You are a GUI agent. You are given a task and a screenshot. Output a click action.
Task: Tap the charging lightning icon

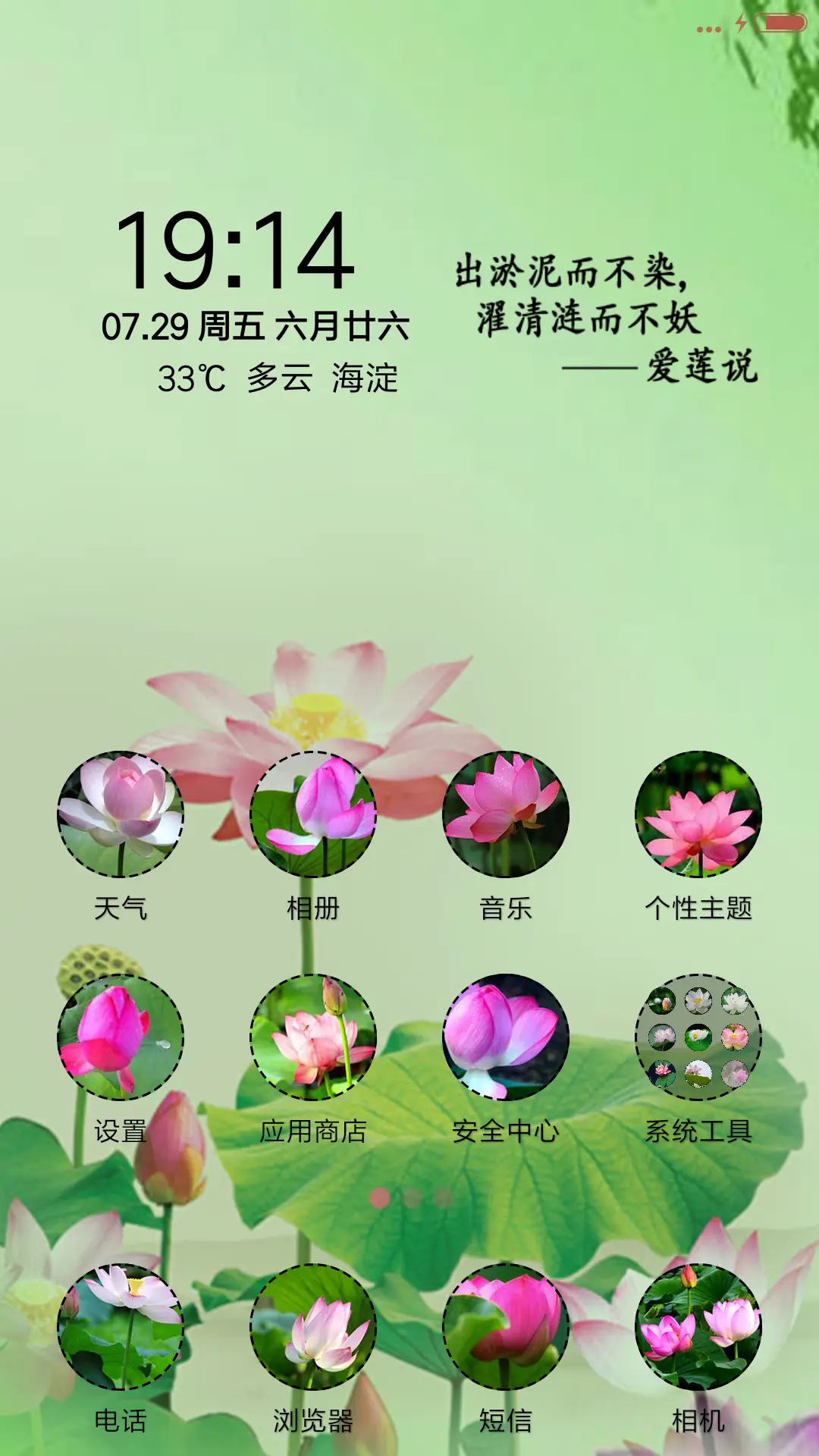[x=739, y=21]
